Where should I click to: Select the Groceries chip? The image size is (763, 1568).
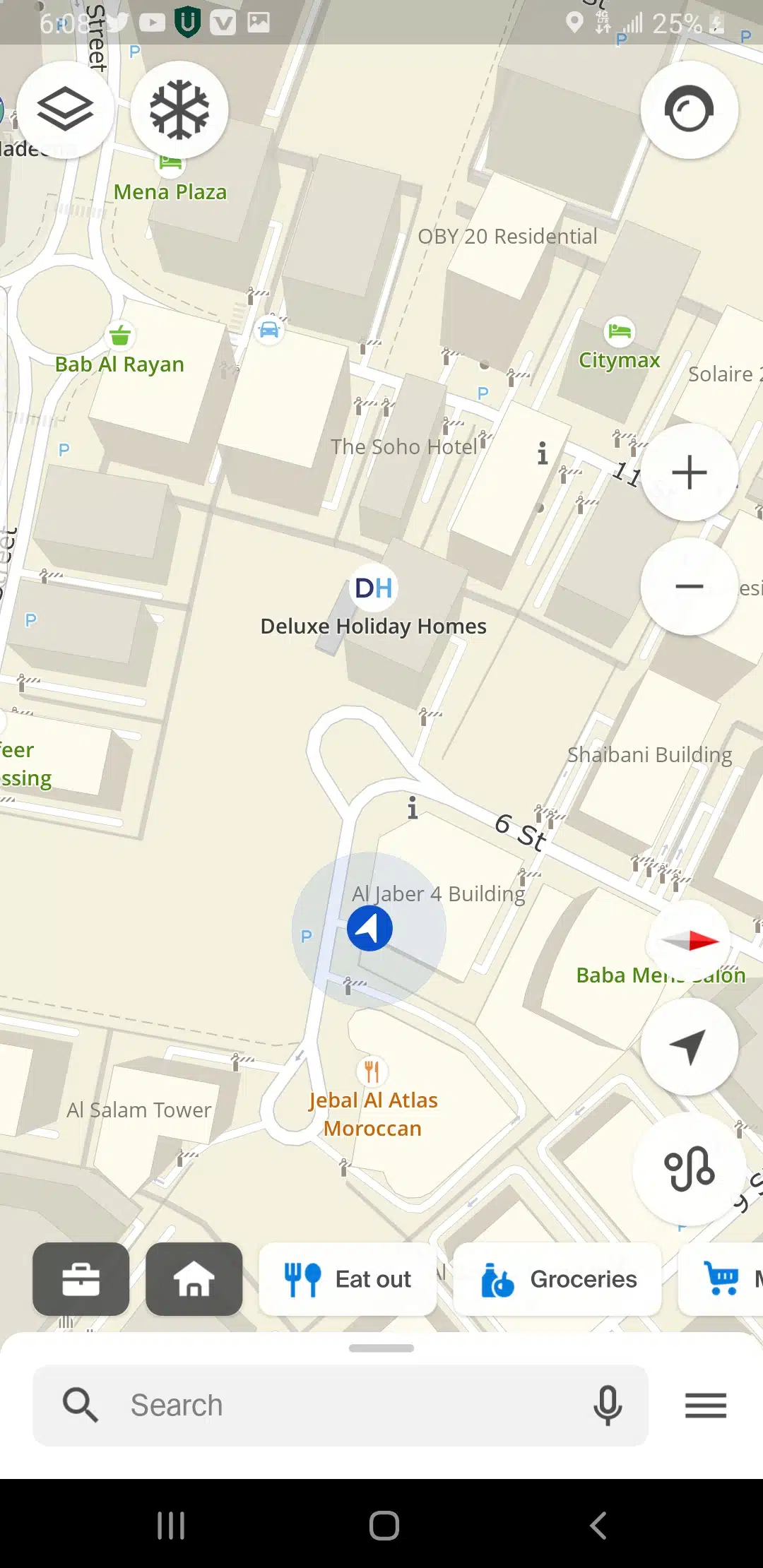(x=557, y=1279)
